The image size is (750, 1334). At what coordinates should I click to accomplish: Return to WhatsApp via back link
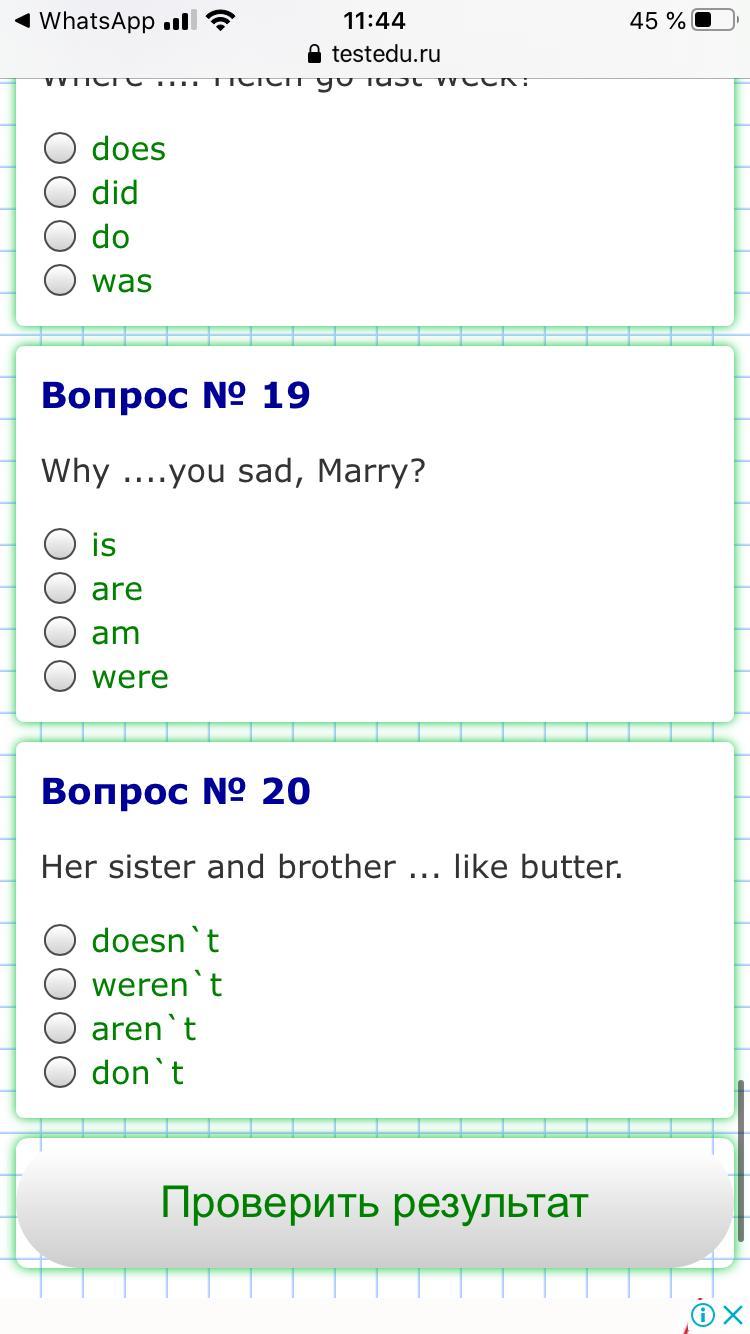[x=85, y=20]
